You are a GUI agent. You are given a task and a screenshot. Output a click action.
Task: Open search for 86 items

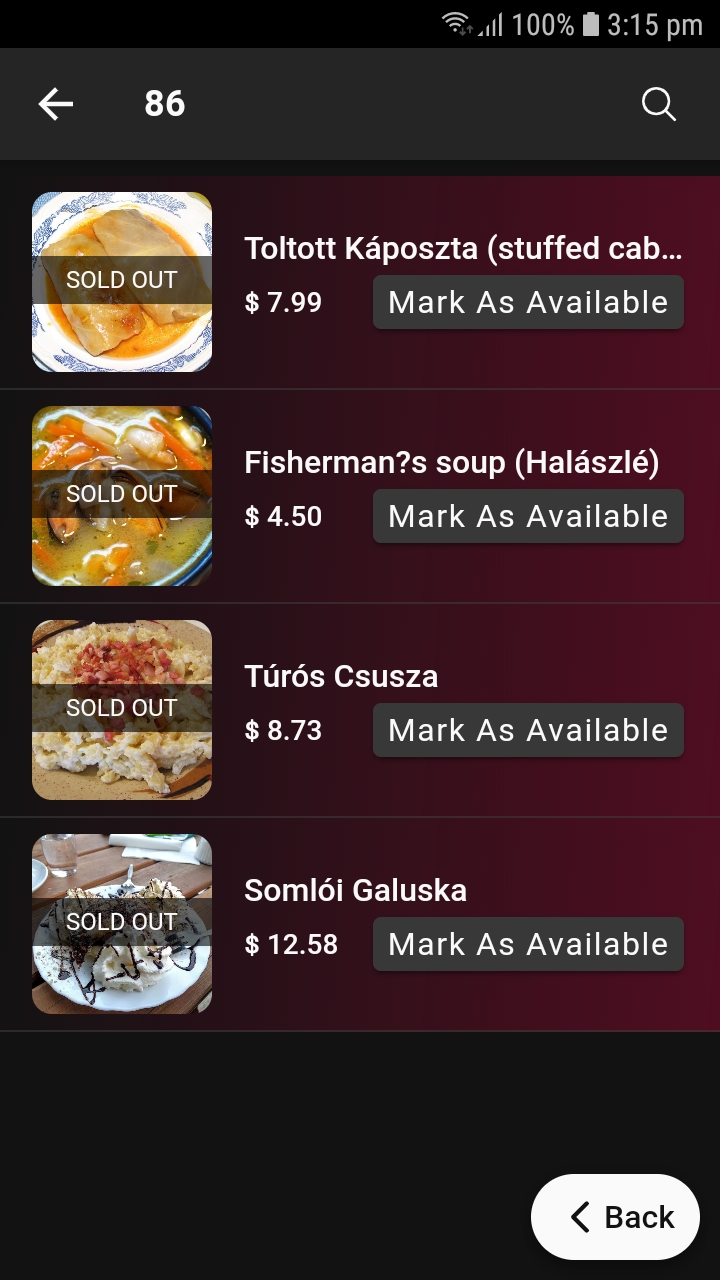[658, 104]
